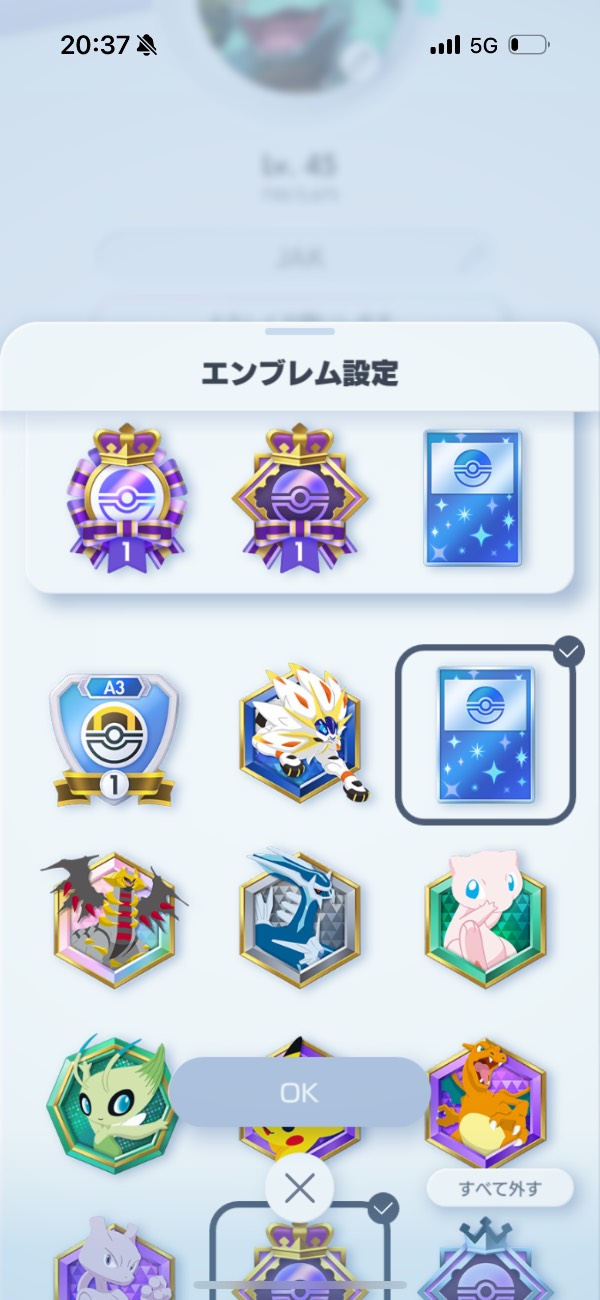Select the A3 shield rank emblem
Image resolution: width=600 pixels, height=1300 pixels.
coord(113,738)
